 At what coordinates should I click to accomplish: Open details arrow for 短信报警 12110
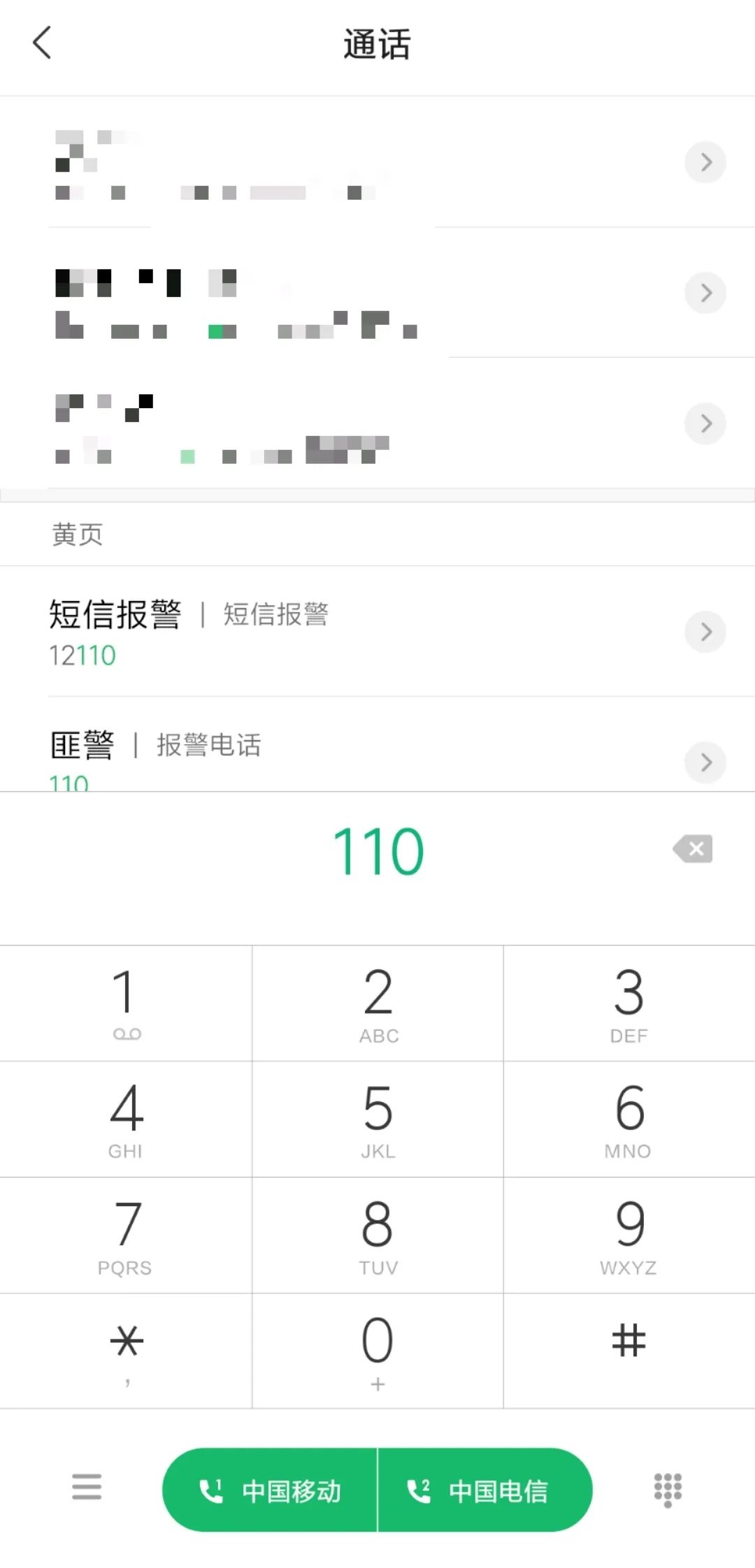[x=705, y=632]
